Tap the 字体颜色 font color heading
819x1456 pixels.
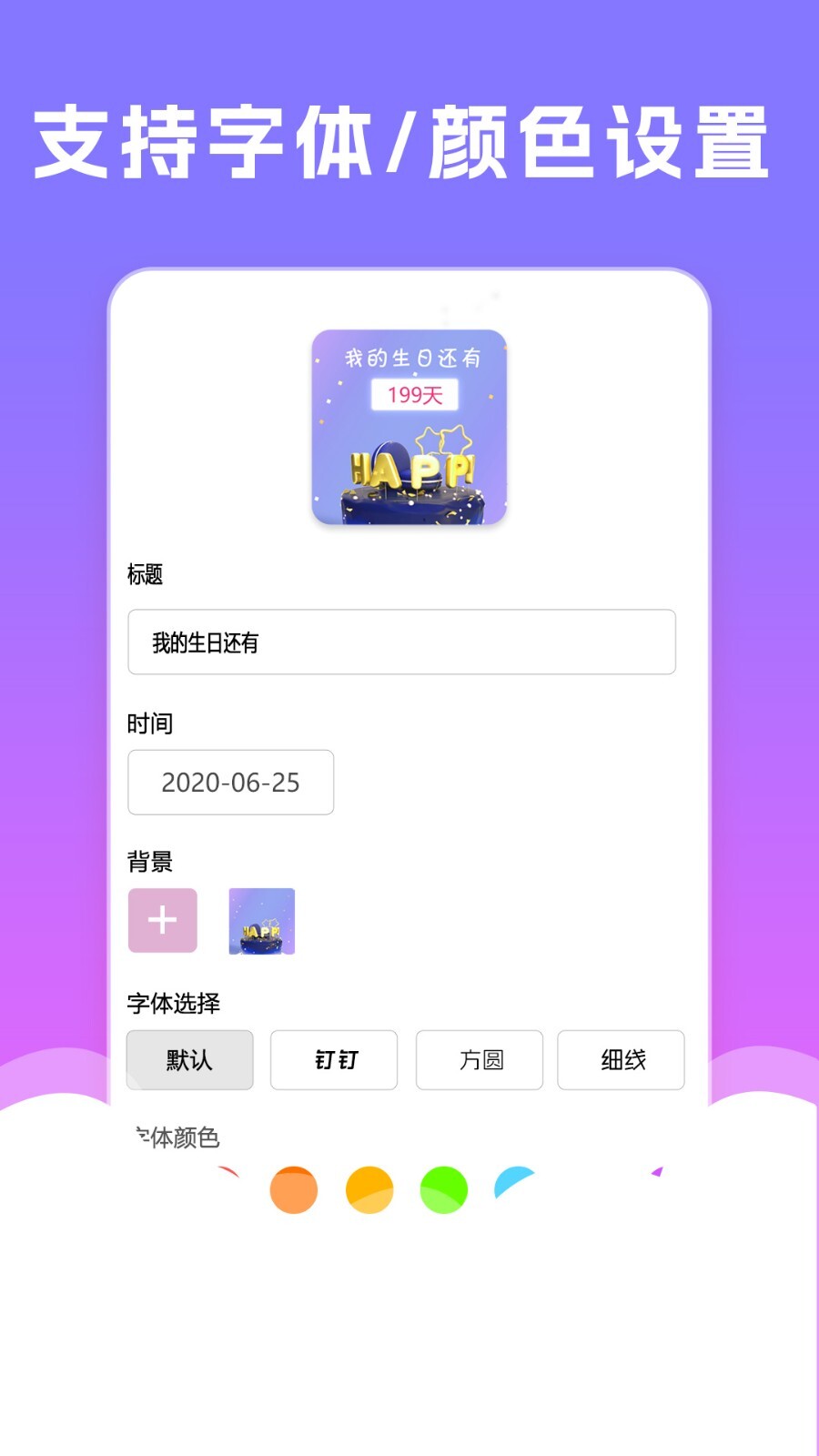pyautogui.click(x=176, y=1136)
